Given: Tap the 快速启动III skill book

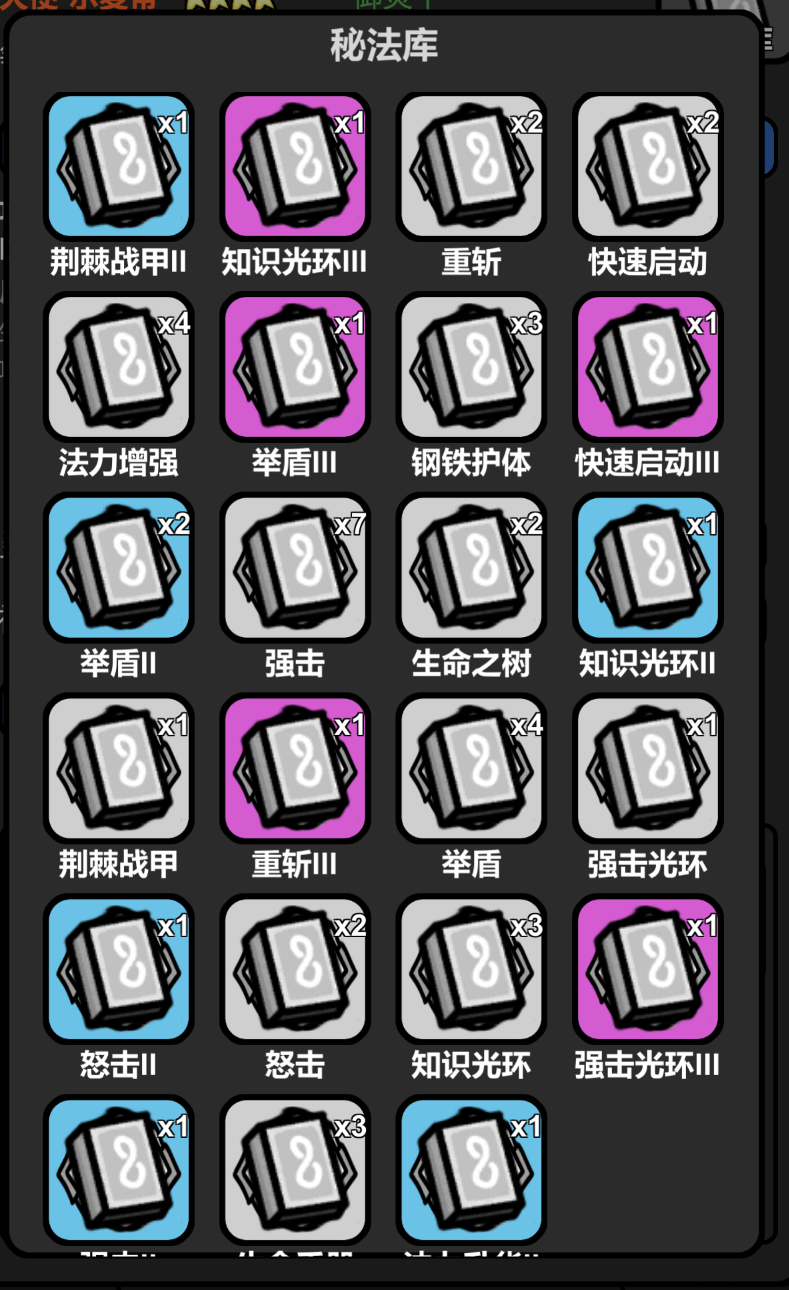Looking at the screenshot, I should (647, 368).
